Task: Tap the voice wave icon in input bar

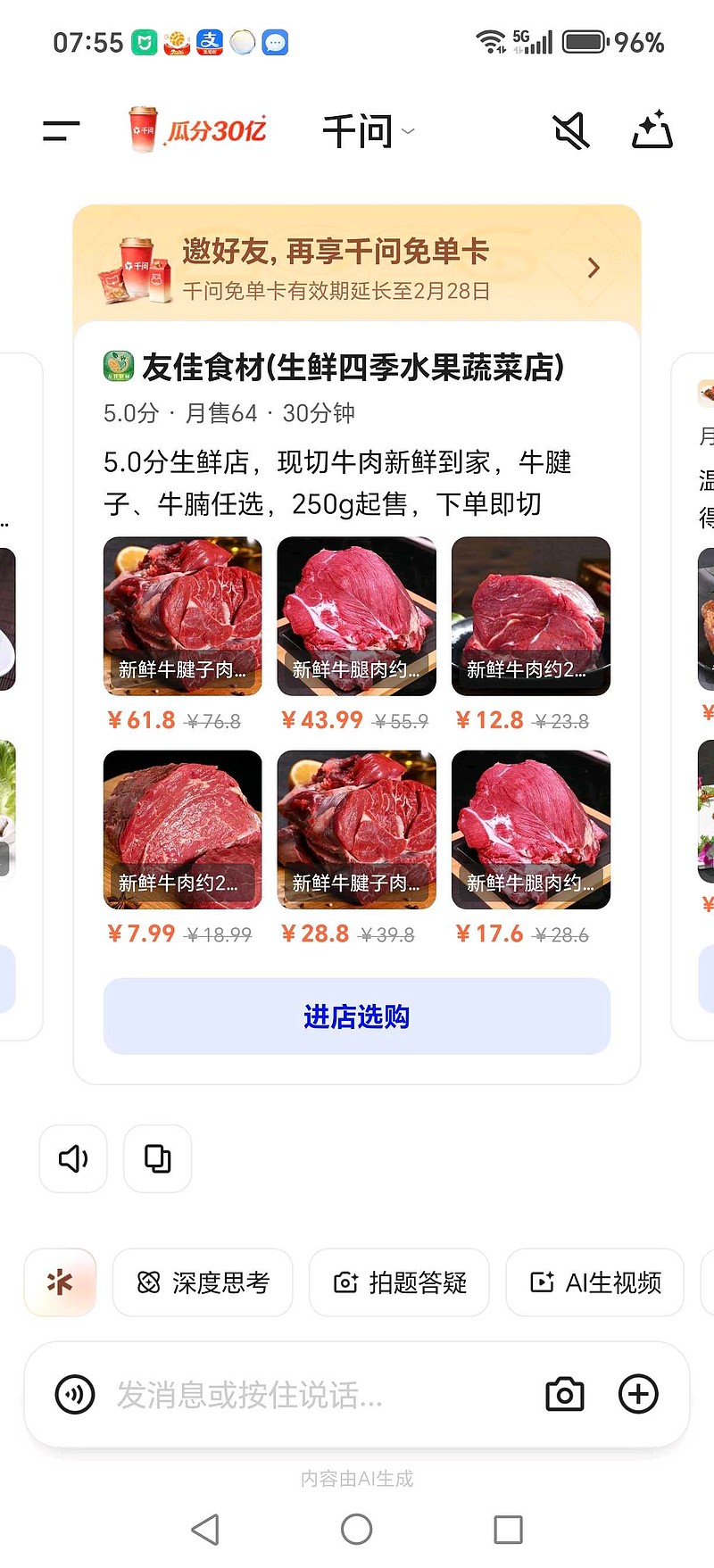Action: [x=73, y=1394]
